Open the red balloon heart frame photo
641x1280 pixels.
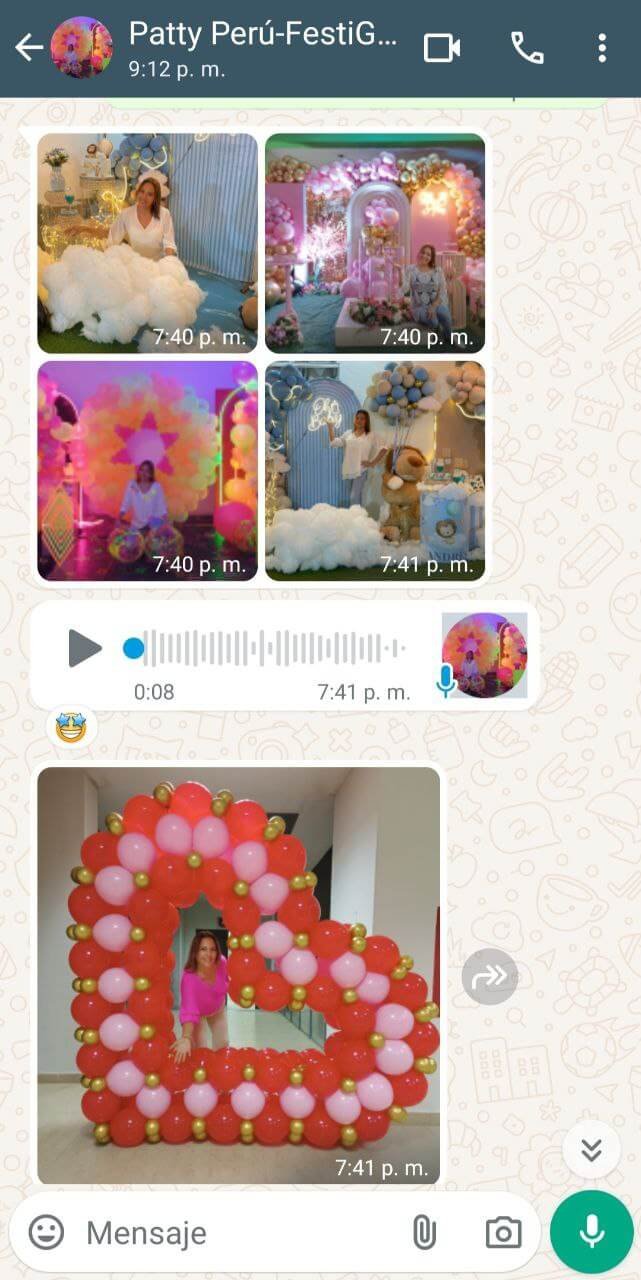(238, 975)
